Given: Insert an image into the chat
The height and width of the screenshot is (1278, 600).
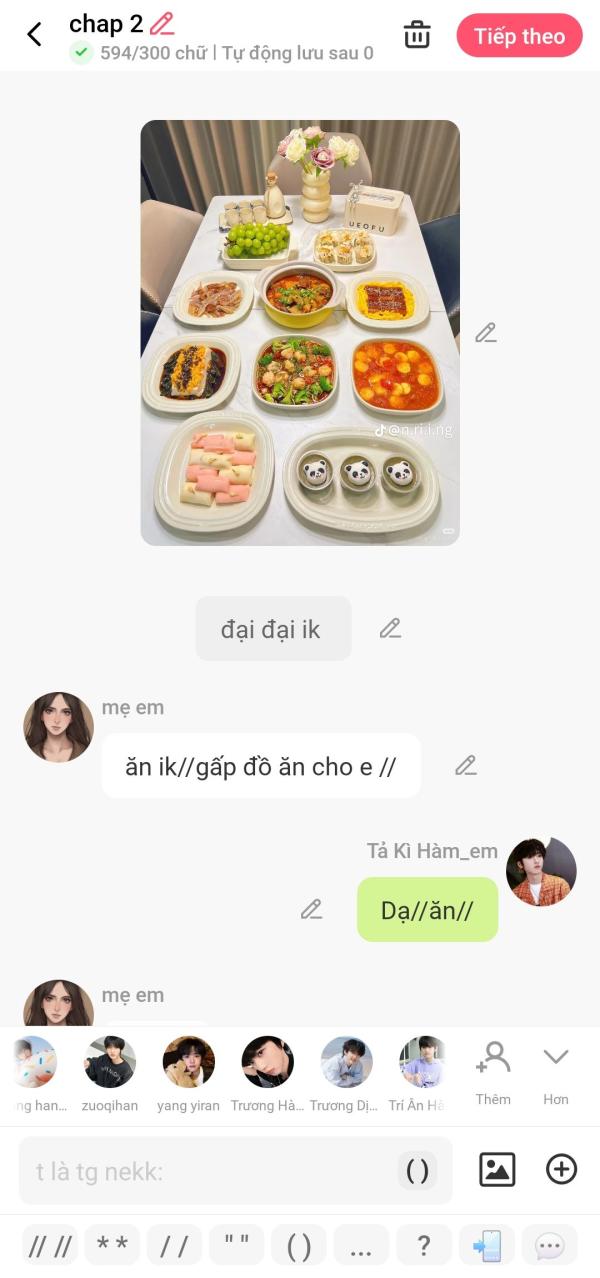Looking at the screenshot, I should (x=497, y=1169).
